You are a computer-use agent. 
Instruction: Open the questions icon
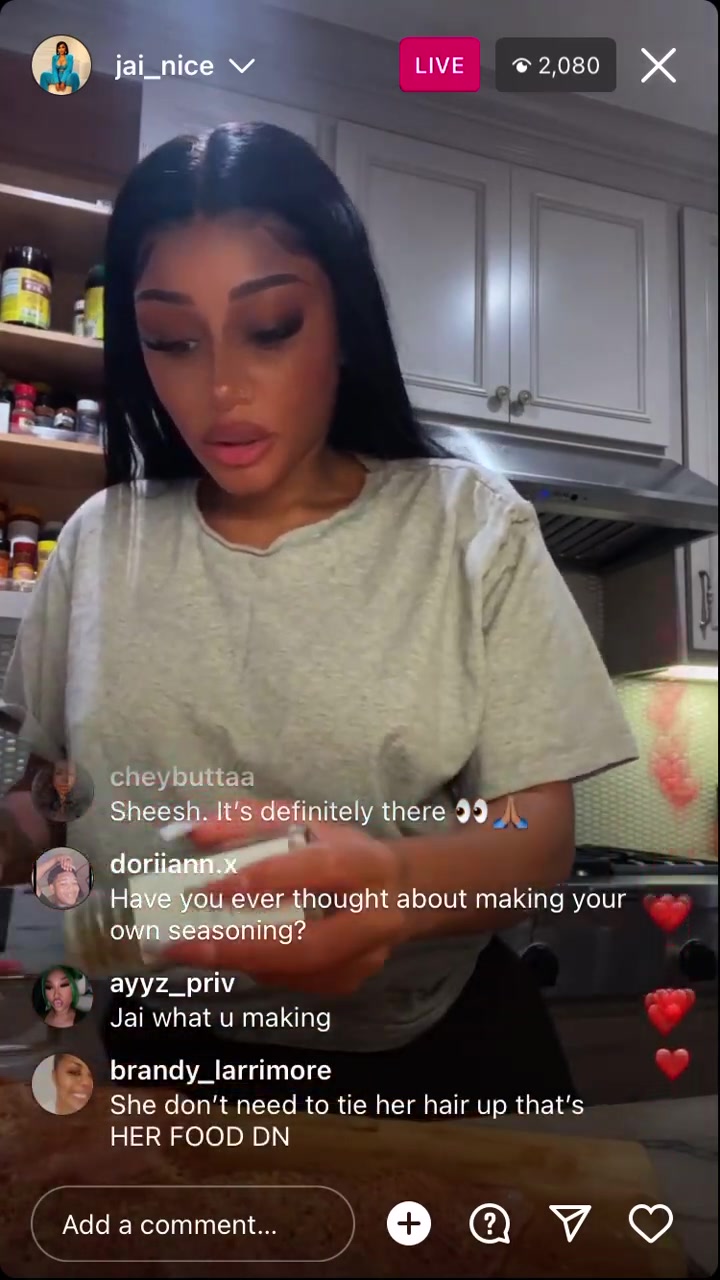[490, 1224]
